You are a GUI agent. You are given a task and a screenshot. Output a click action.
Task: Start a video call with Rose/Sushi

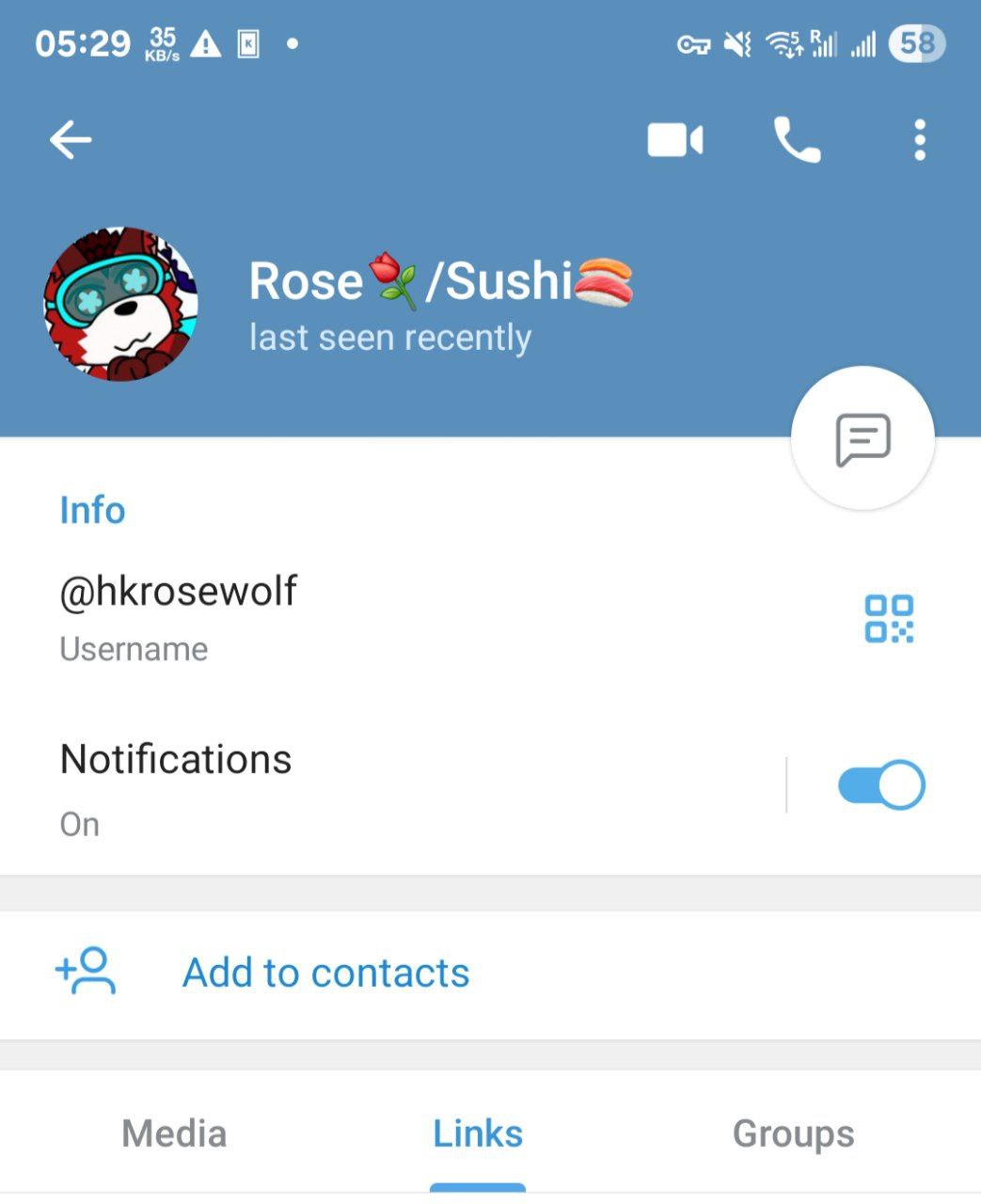(x=674, y=141)
